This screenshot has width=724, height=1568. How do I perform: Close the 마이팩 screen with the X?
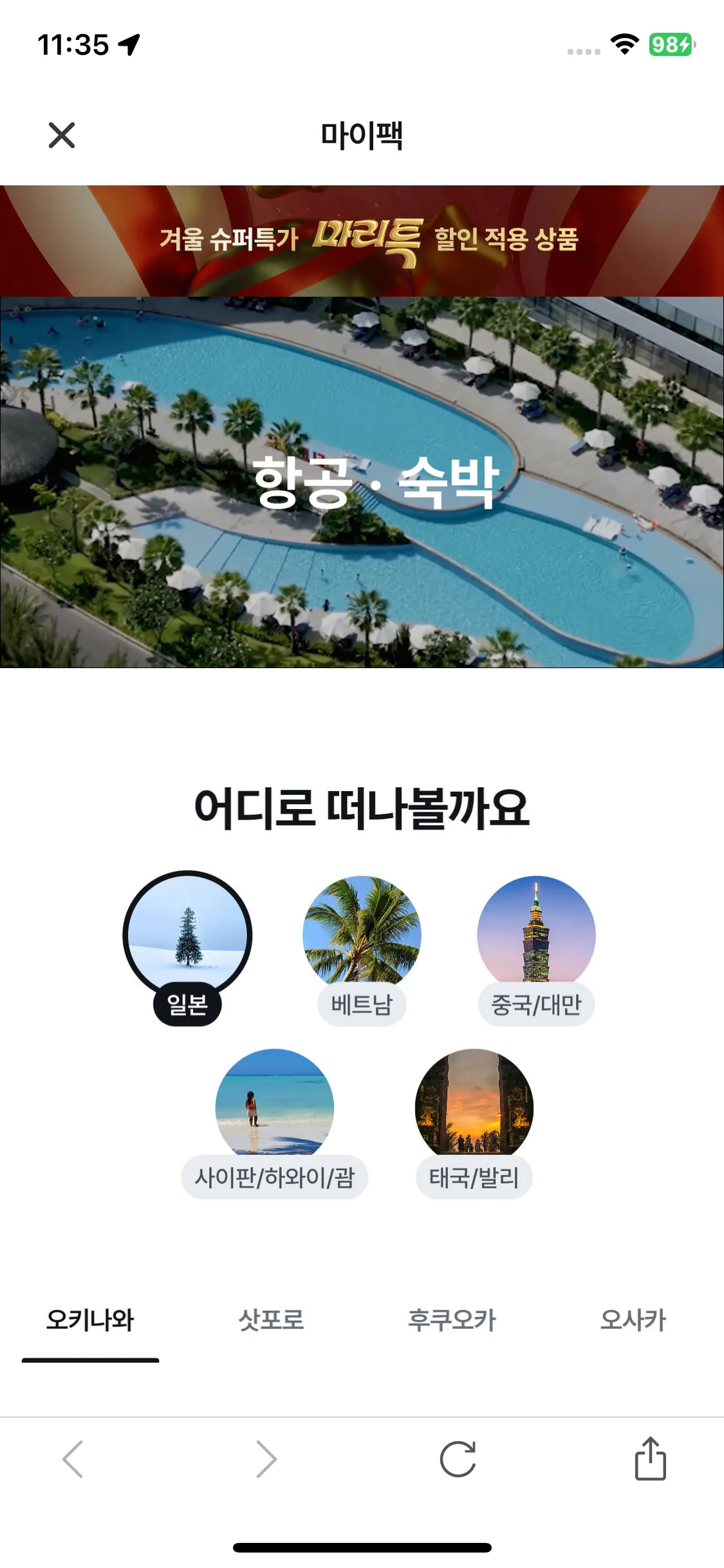(62, 136)
